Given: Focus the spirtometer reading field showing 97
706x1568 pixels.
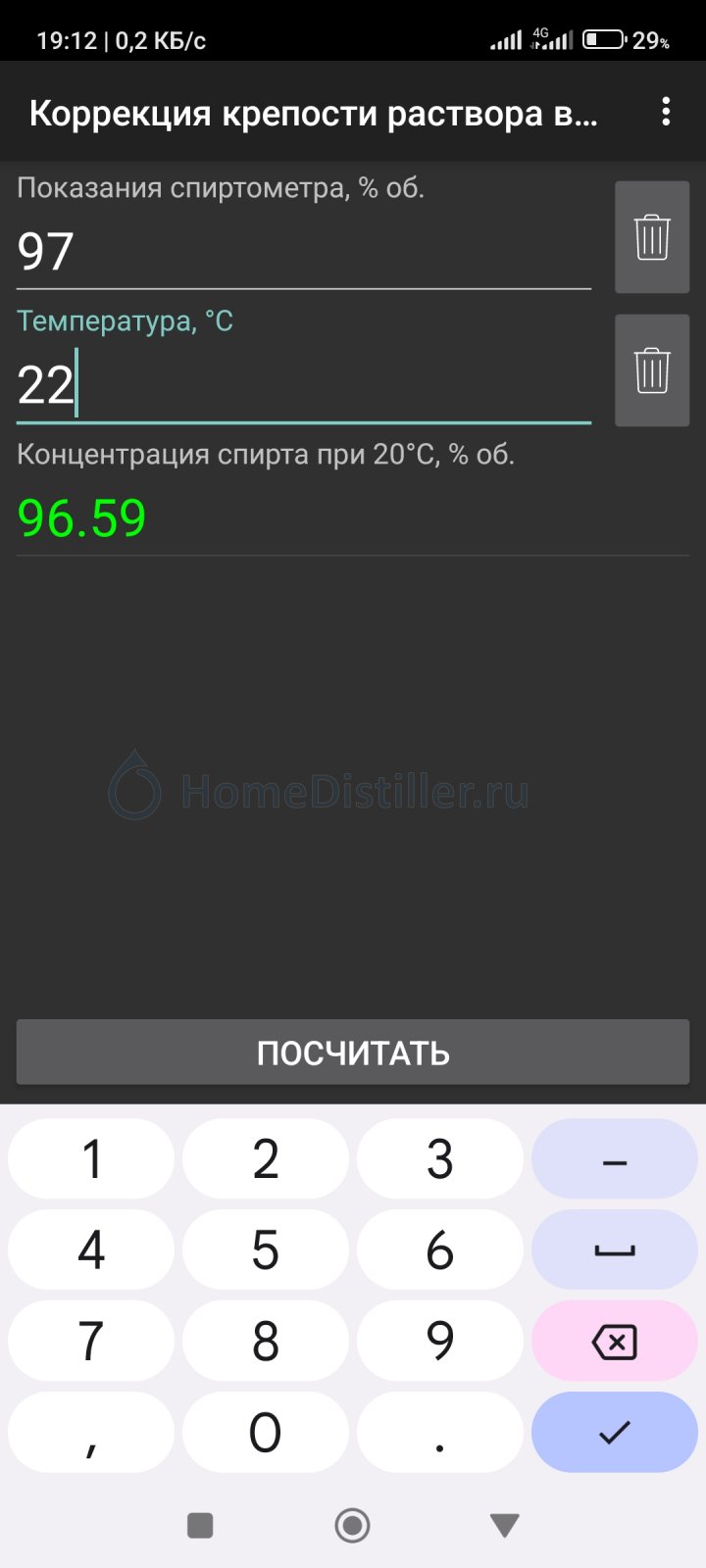Looking at the screenshot, I should [x=304, y=252].
